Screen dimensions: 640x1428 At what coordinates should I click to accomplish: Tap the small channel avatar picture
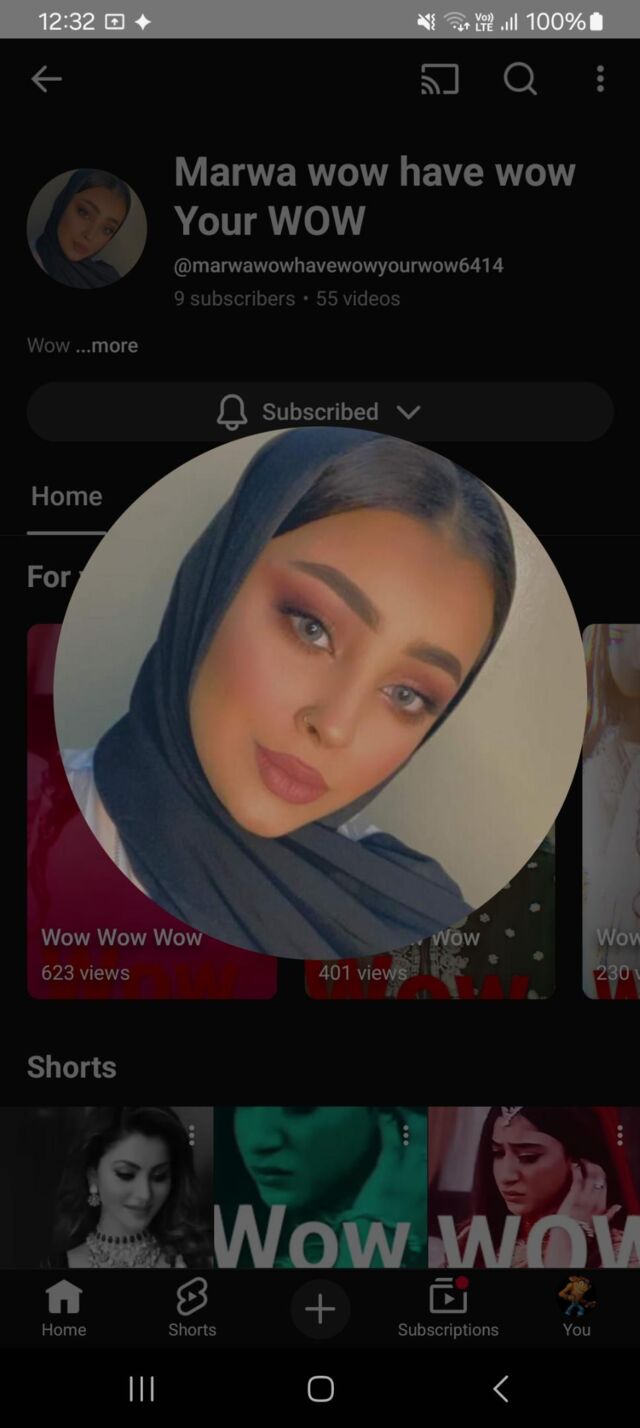[x=87, y=228]
